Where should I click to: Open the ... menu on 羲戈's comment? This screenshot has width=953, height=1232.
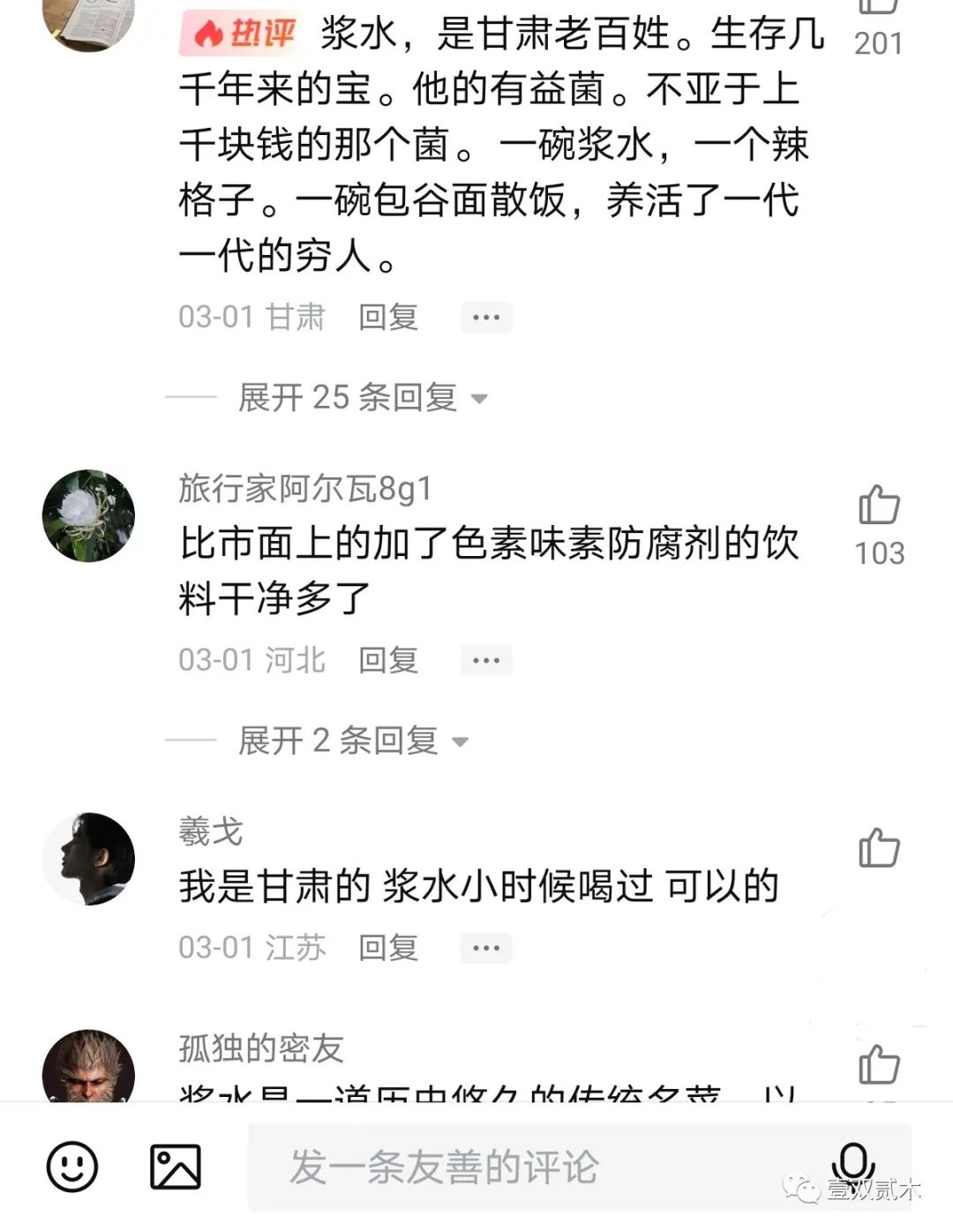[x=486, y=948]
